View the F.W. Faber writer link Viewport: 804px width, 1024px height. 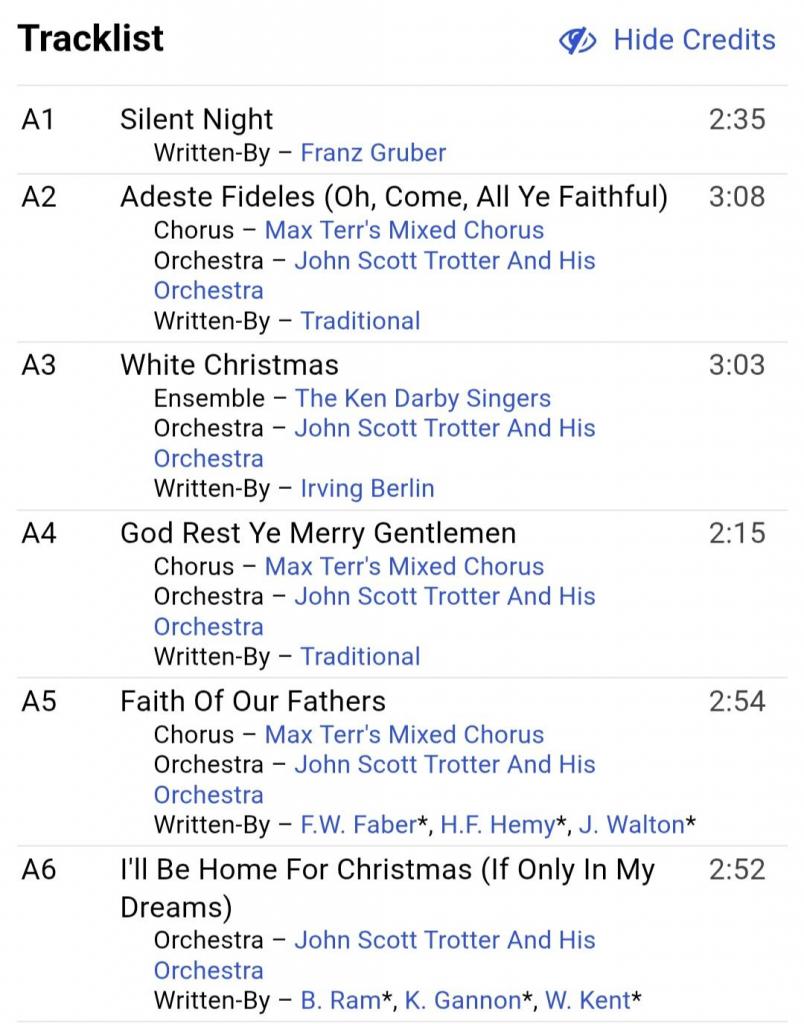(358, 825)
